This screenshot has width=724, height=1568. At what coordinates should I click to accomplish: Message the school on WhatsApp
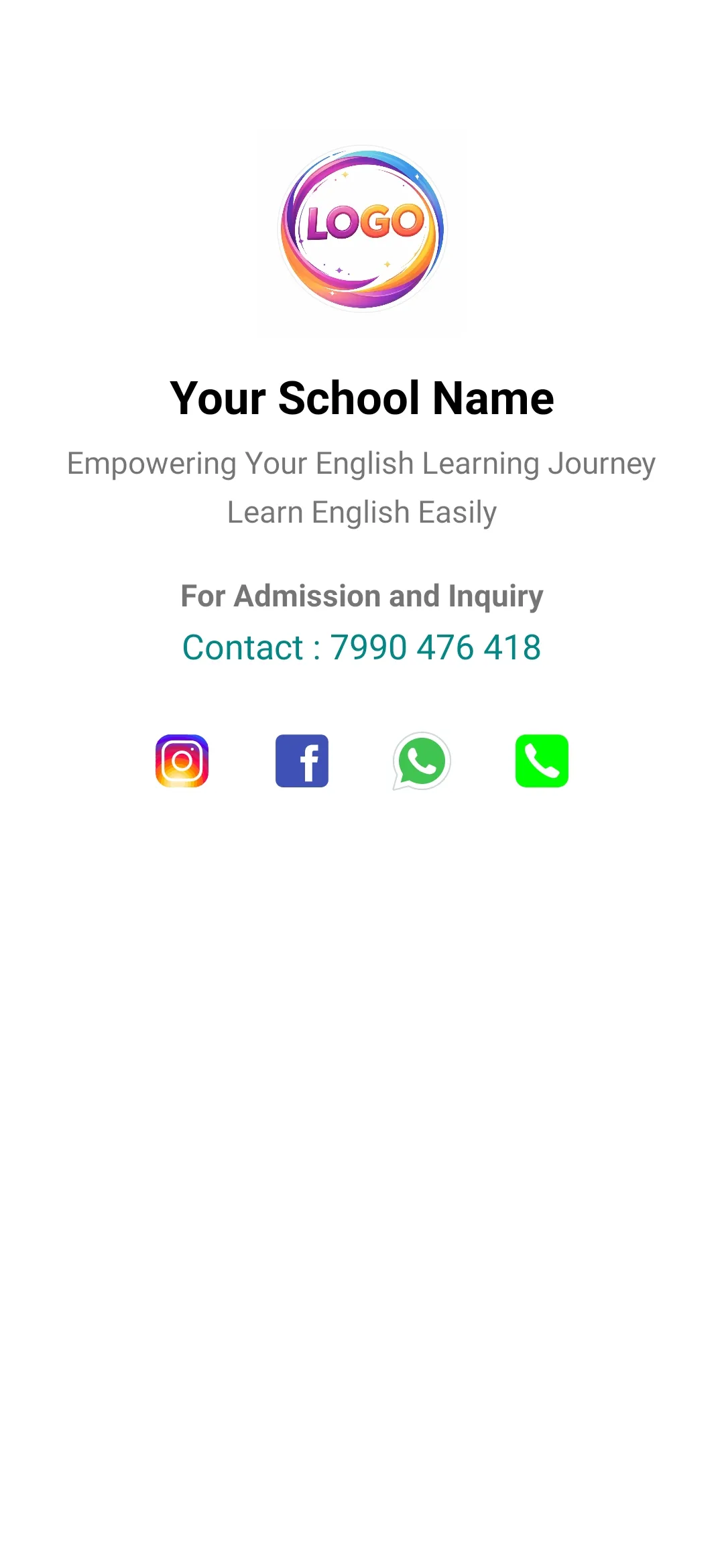click(x=422, y=761)
